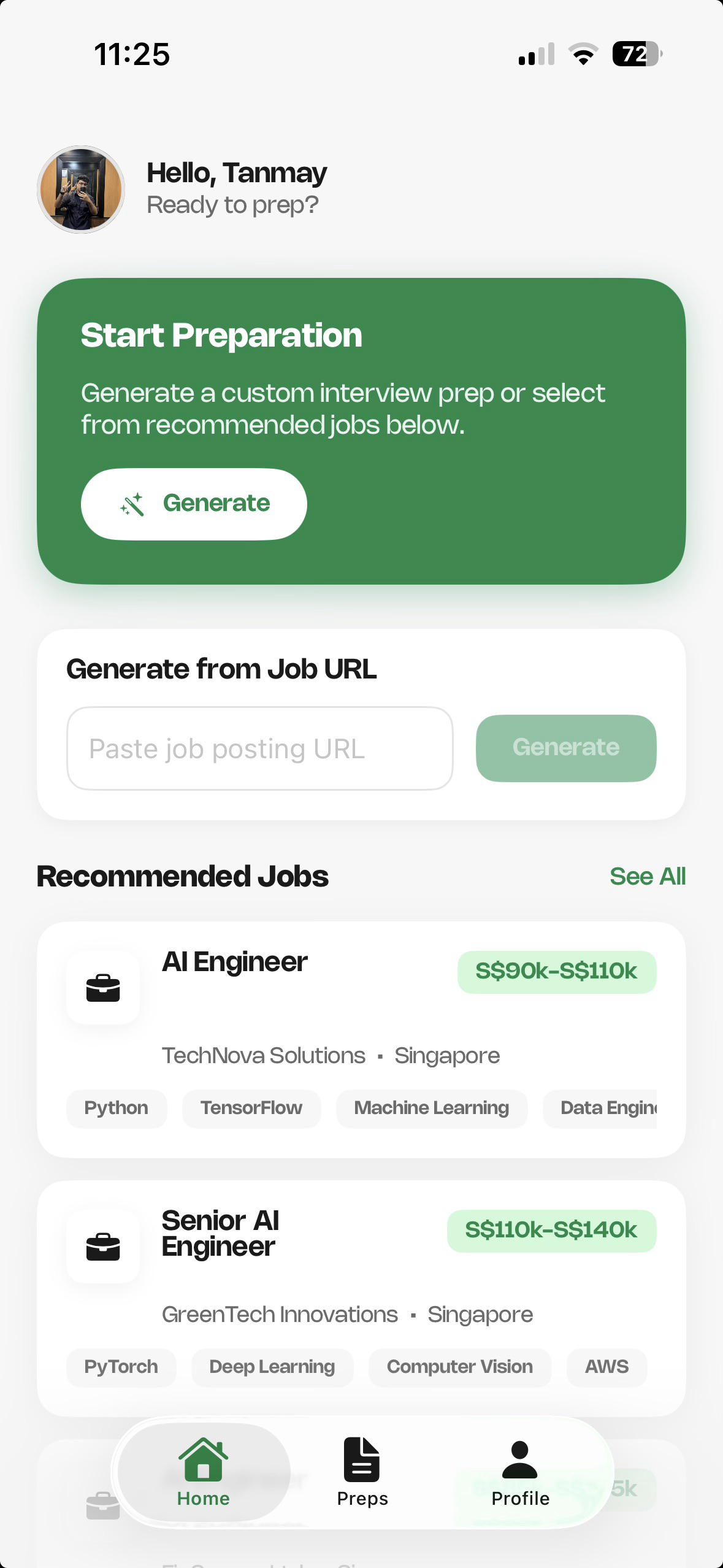Focus the Paste job posting URL field
Viewport: 723px width, 1568px height.
click(x=259, y=748)
